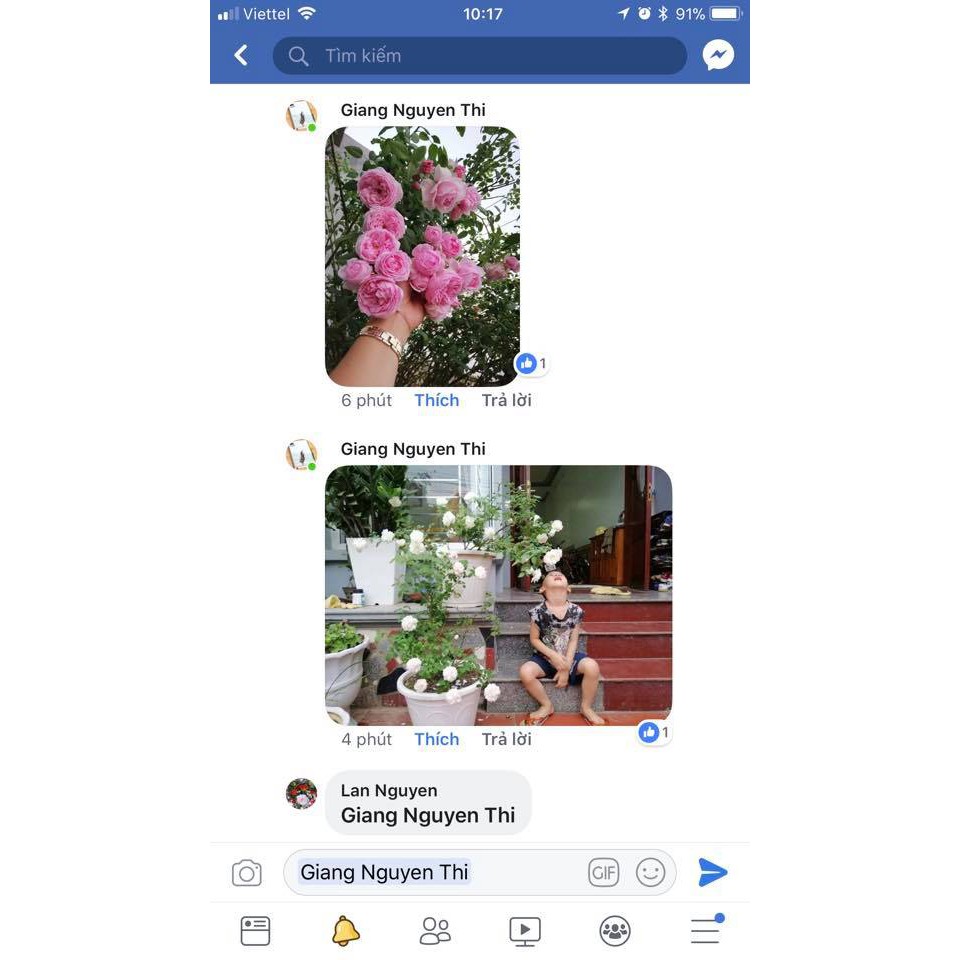960x960 pixels.
Task: Switch to the Watch video tab
Action: coord(525,931)
